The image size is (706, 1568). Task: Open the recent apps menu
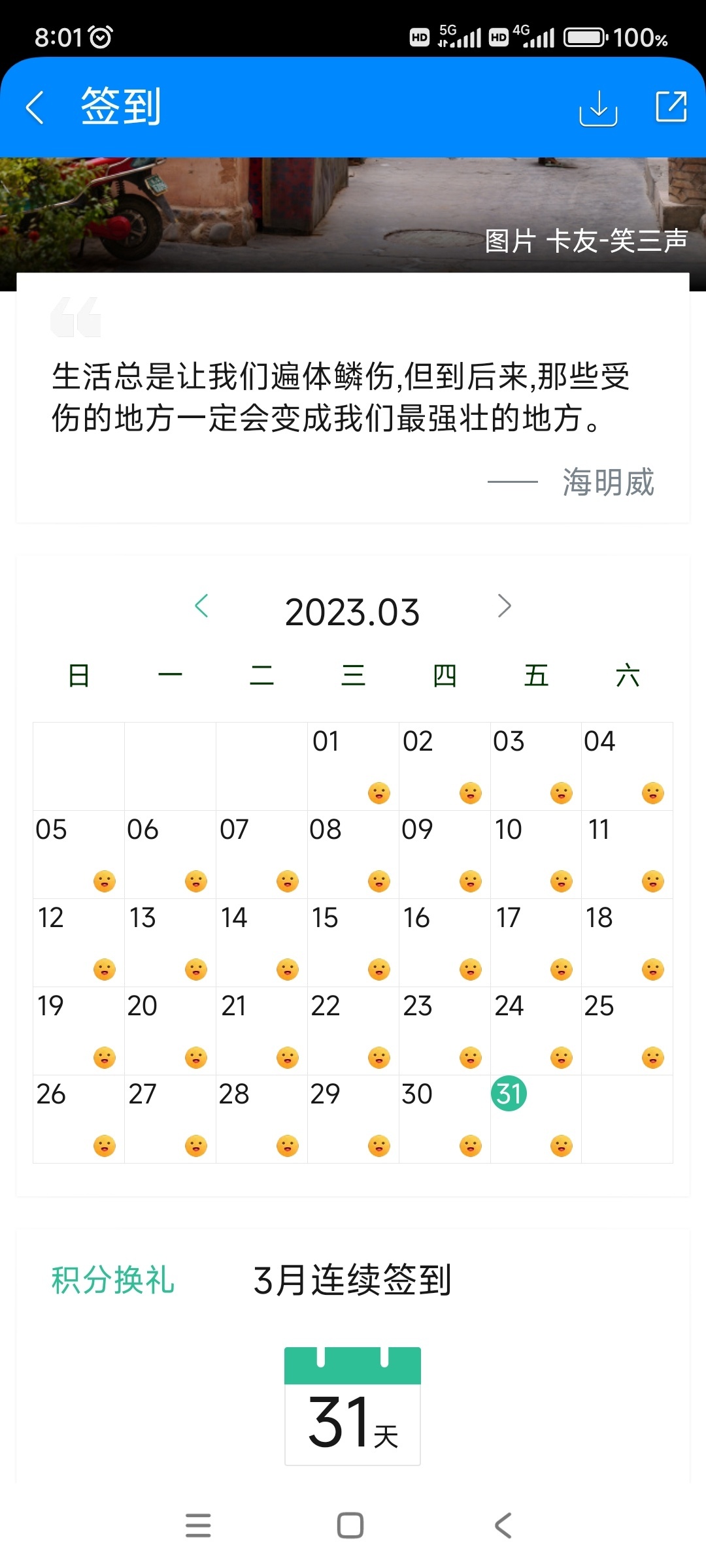(198, 1526)
